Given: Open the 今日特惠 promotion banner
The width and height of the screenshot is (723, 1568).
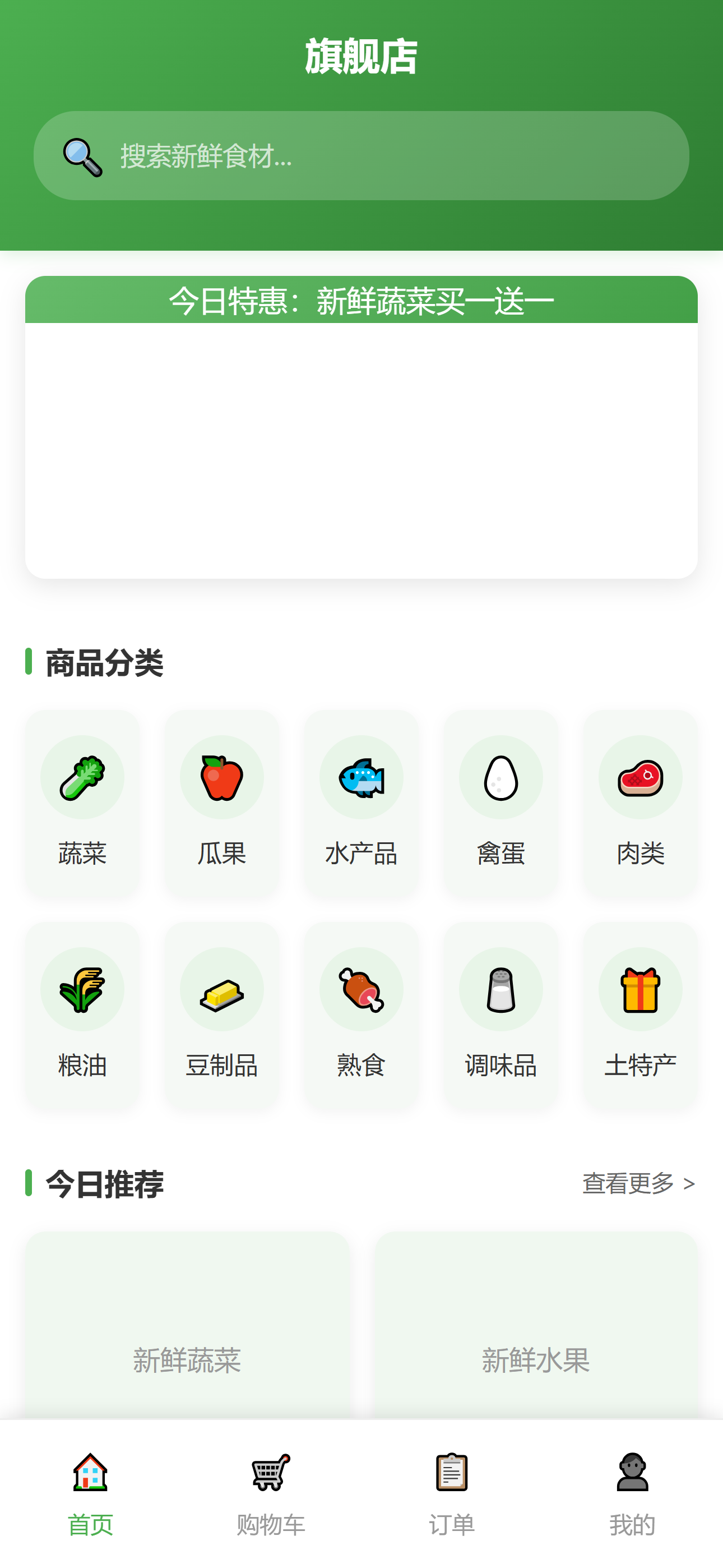Looking at the screenshot, I should pyautogui.click(x=361, y=427).
